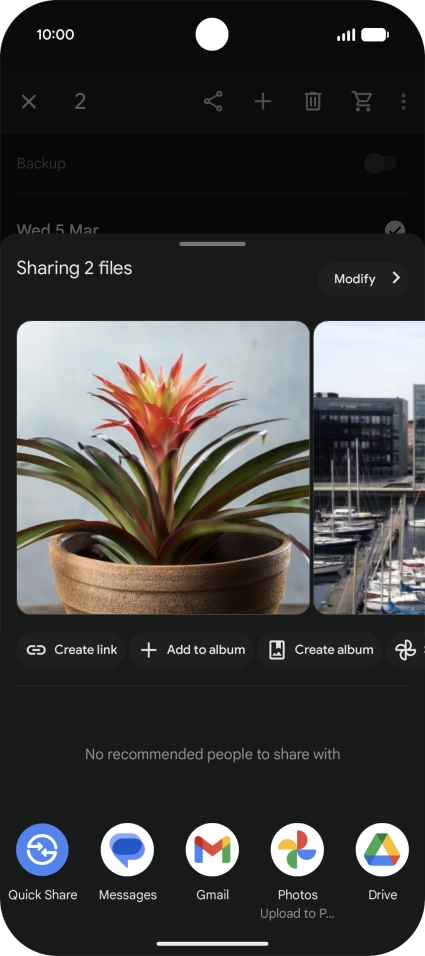Select the Add to album chip
This screenshot has width=425, height=956.
point(191,650)
